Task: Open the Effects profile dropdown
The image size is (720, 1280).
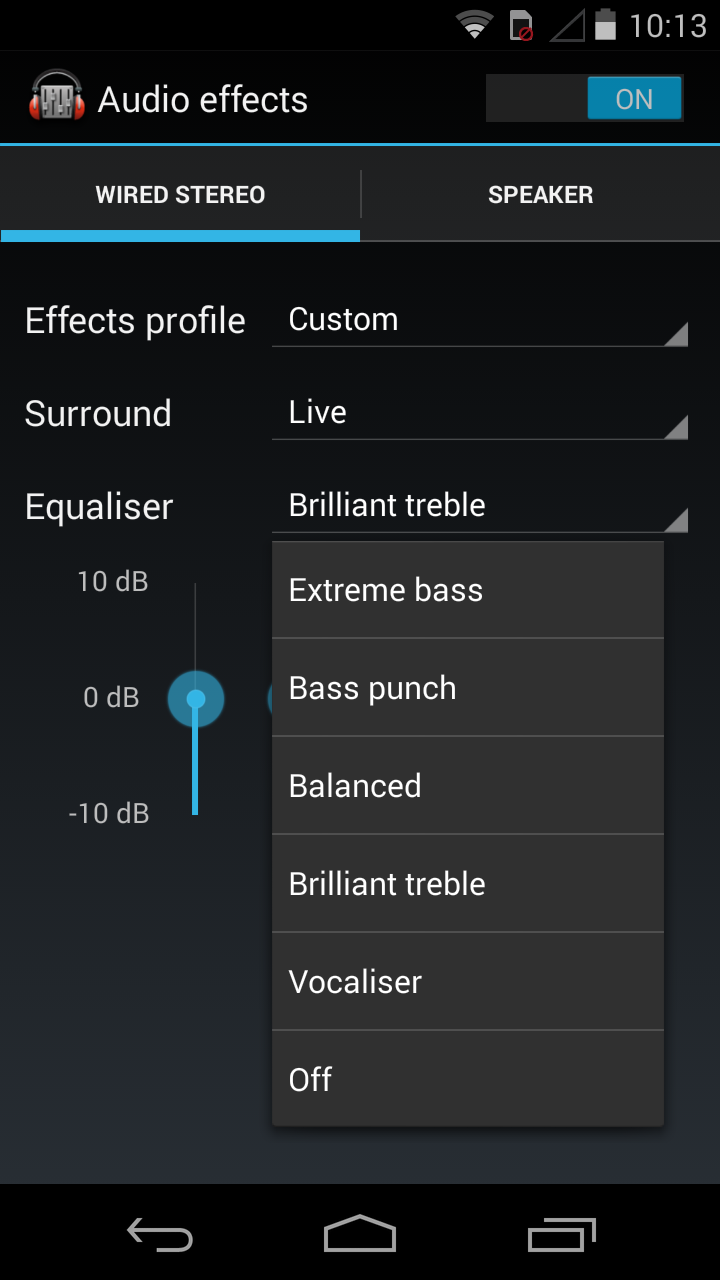Action: coord(480,320)
